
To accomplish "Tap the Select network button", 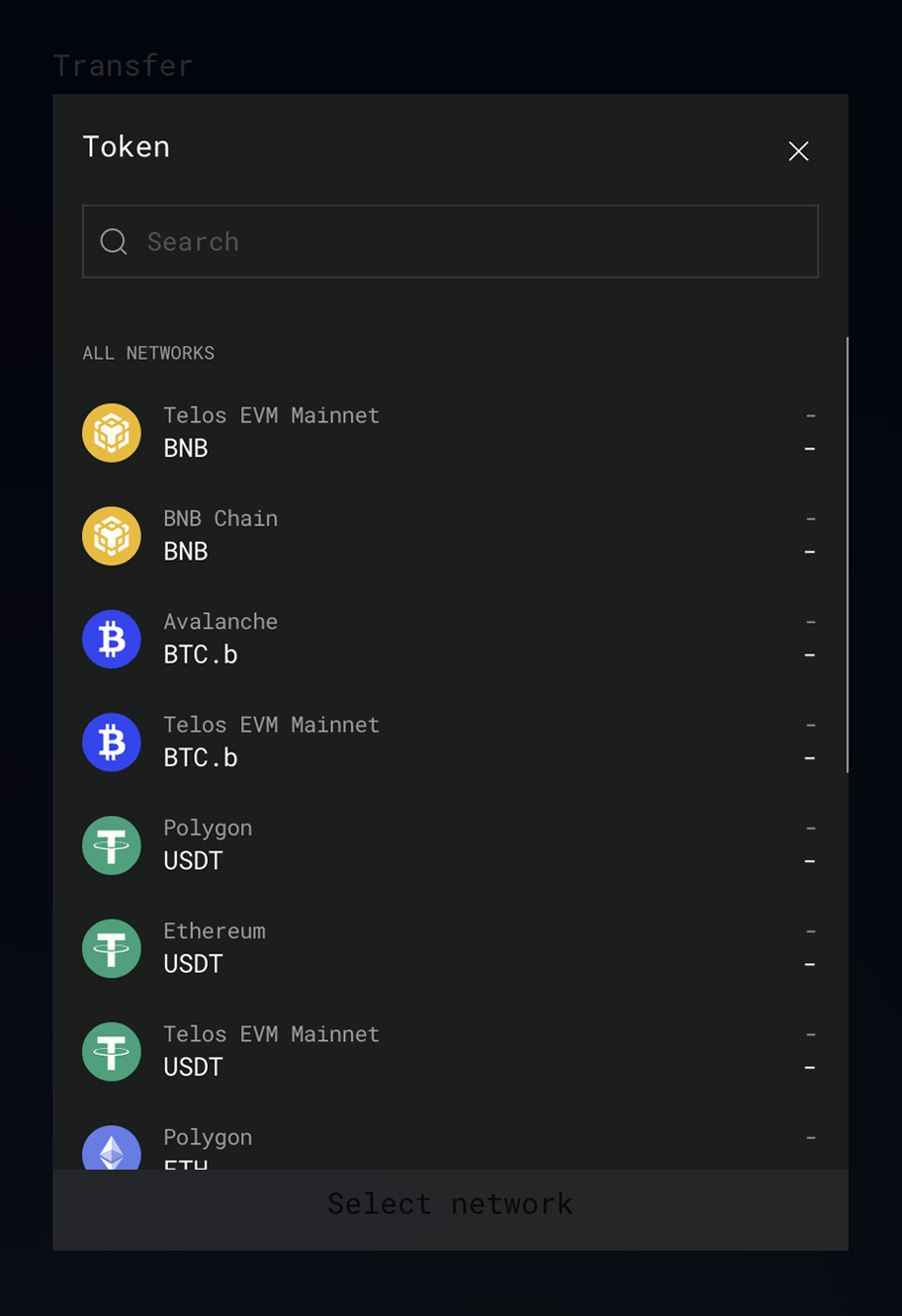I will point(450,1204).
